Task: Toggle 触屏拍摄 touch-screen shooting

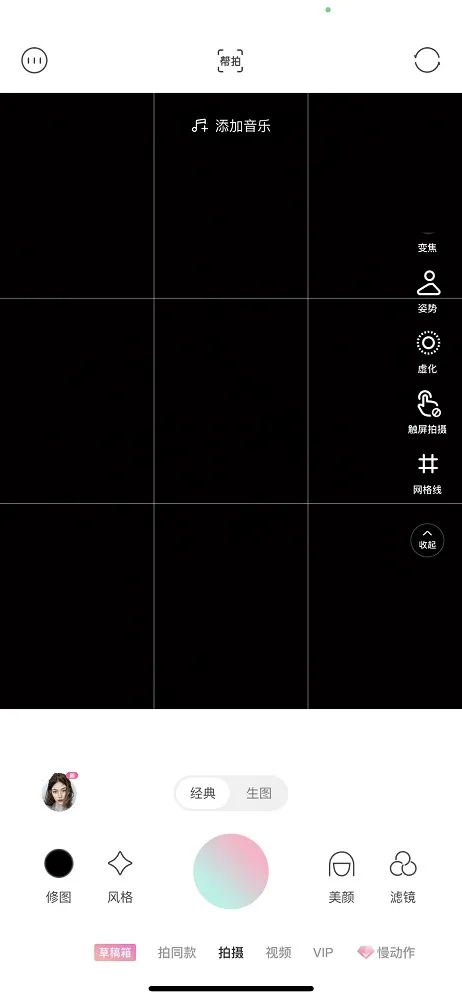Action: (x=428, y=413)
